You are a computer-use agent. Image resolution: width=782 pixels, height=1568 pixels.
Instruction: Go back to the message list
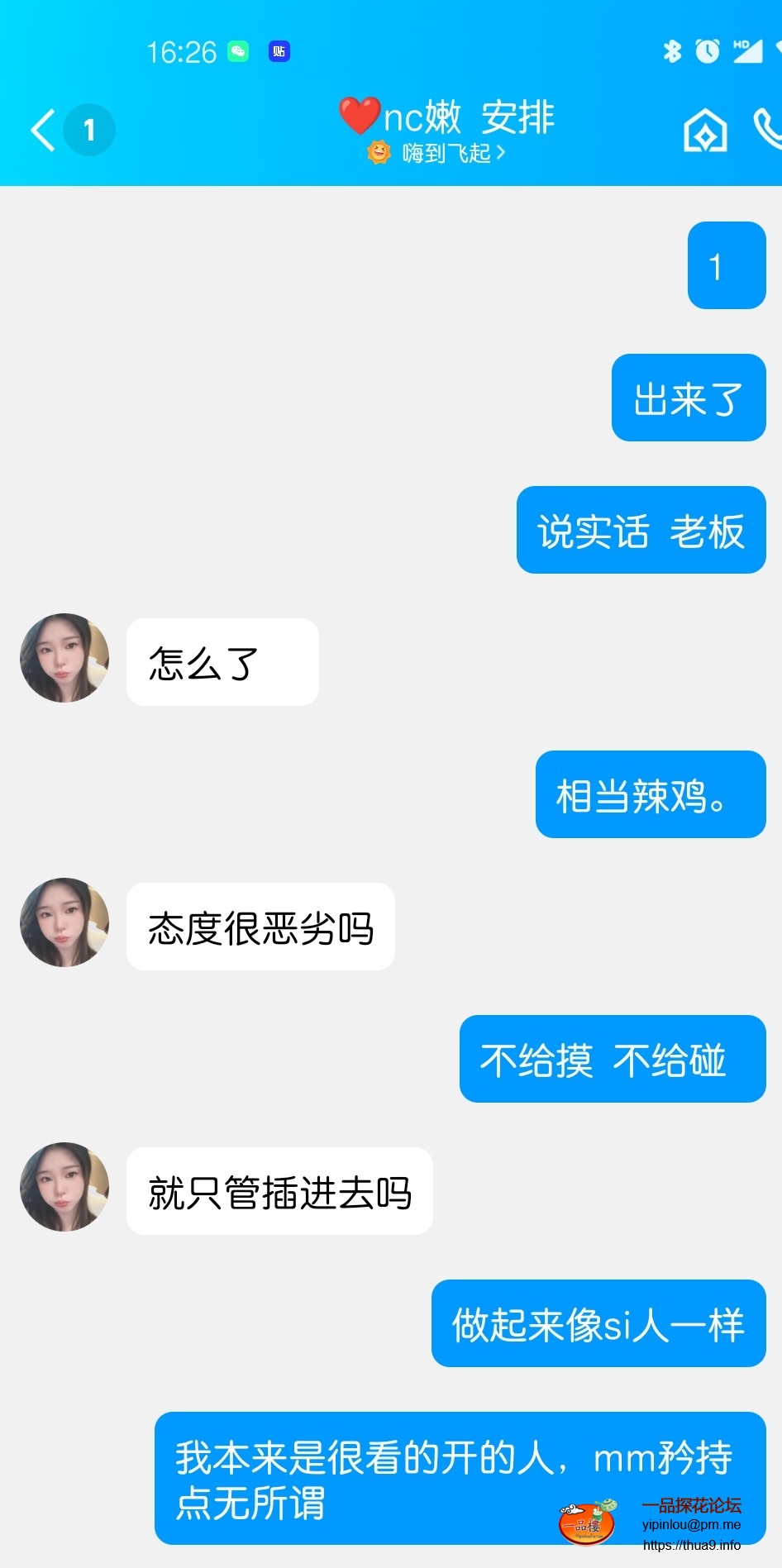click(x=43, y=131)
